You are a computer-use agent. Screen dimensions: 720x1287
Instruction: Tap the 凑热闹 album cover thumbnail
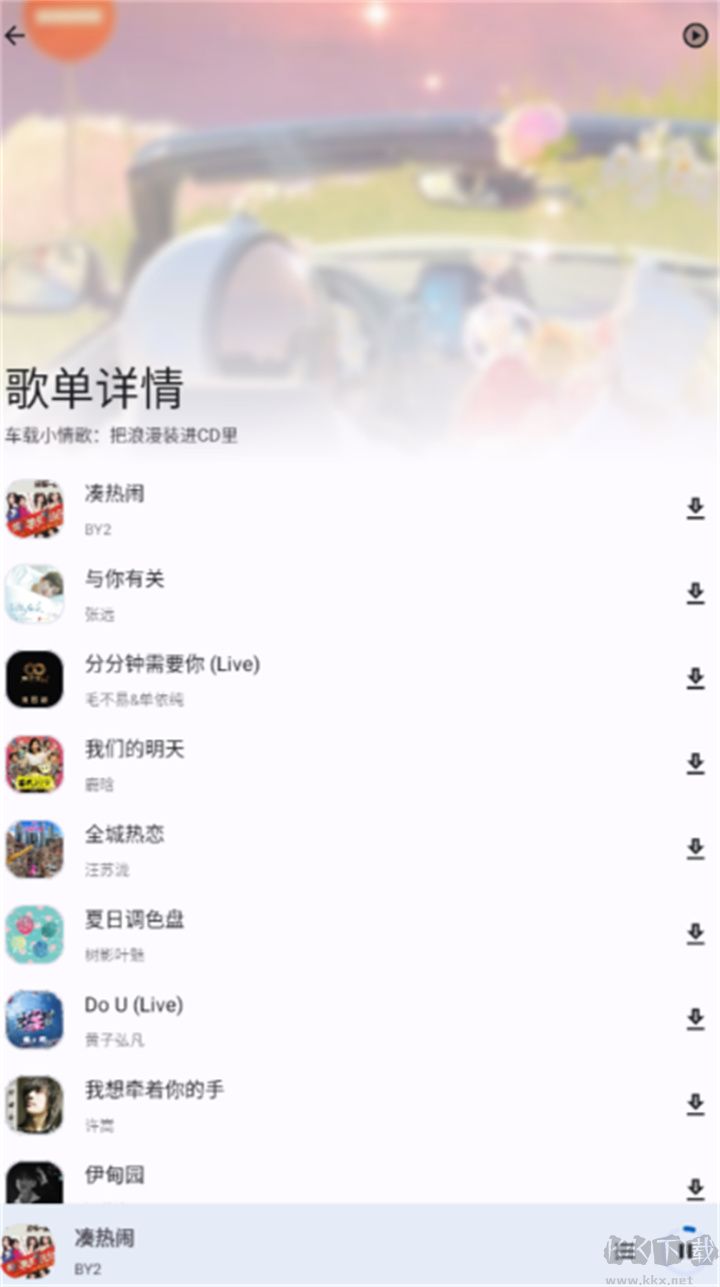click(x=35, y=508)
